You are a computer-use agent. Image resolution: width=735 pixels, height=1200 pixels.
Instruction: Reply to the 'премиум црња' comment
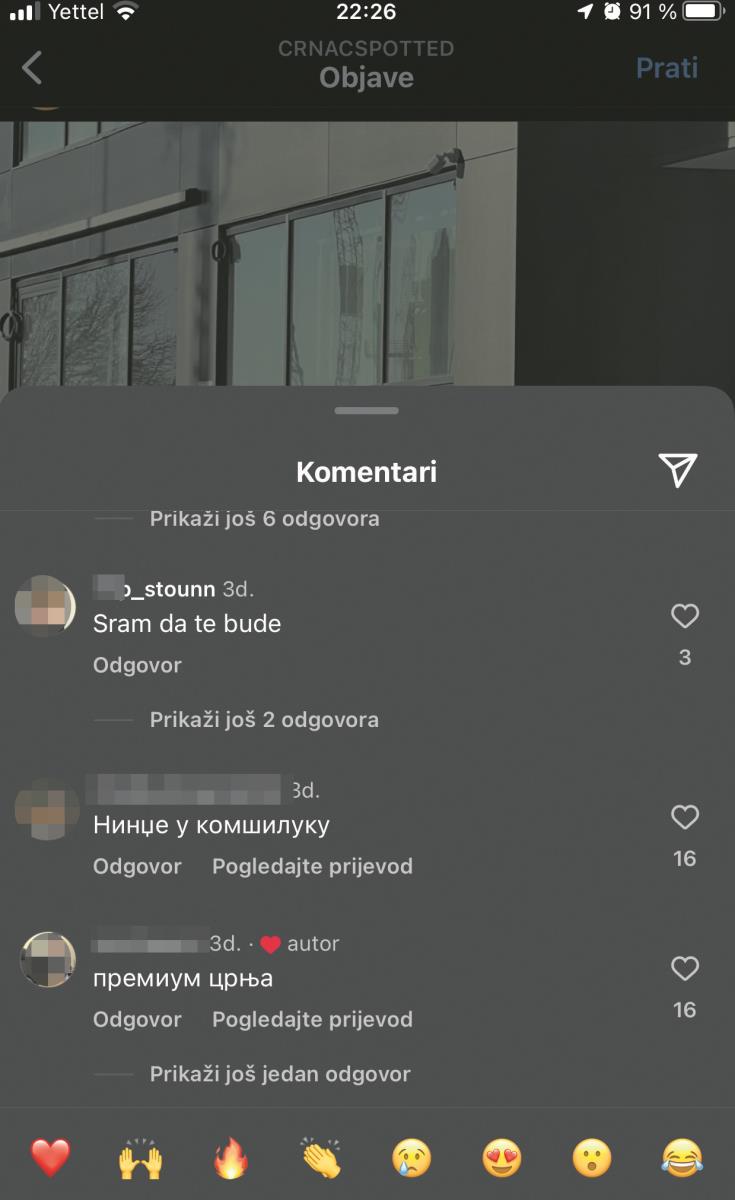137,1020
